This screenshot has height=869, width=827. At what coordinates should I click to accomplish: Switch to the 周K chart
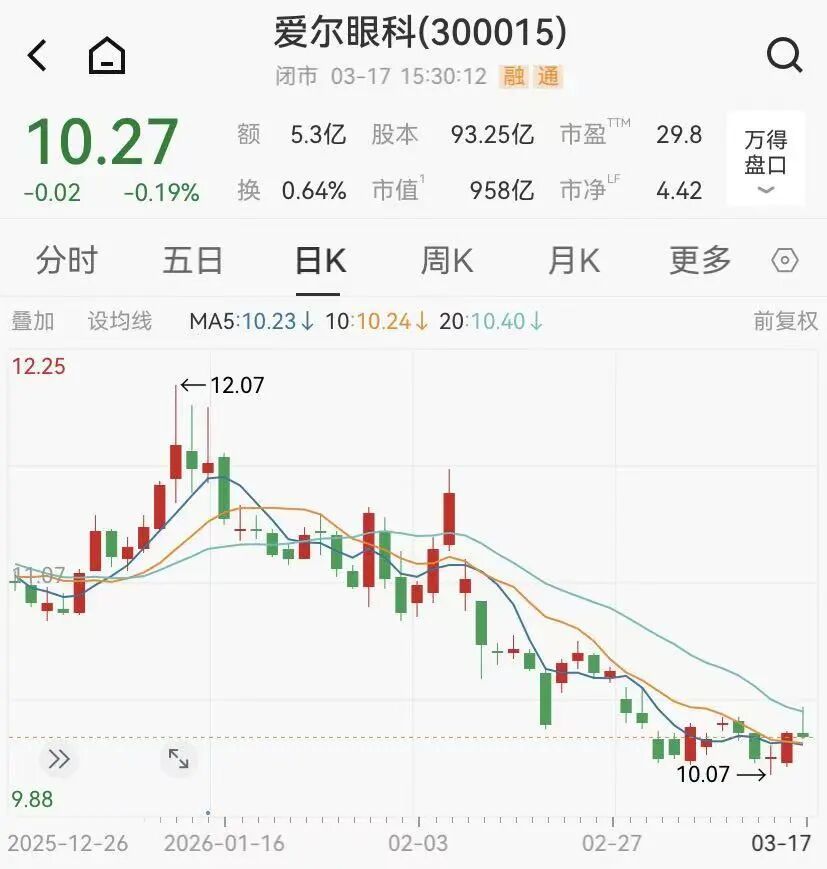[x=446, y=261]
